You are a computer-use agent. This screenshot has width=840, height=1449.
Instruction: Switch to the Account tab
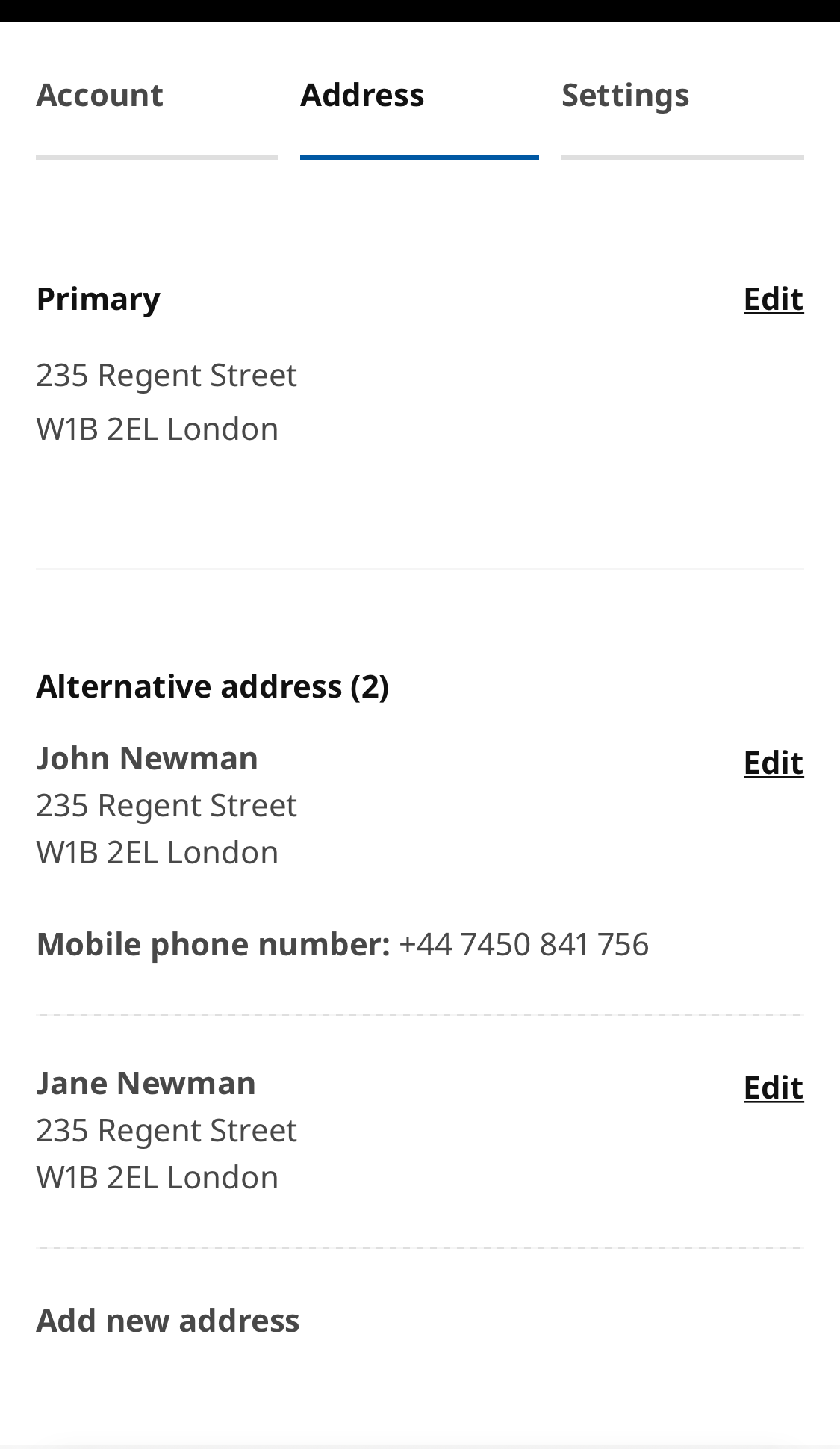click(99, 93)
